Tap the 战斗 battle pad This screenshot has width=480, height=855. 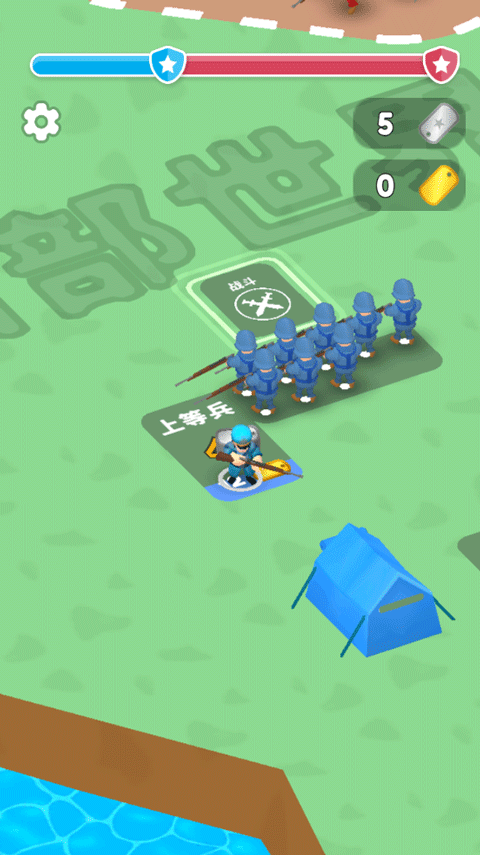pos(255,299)
